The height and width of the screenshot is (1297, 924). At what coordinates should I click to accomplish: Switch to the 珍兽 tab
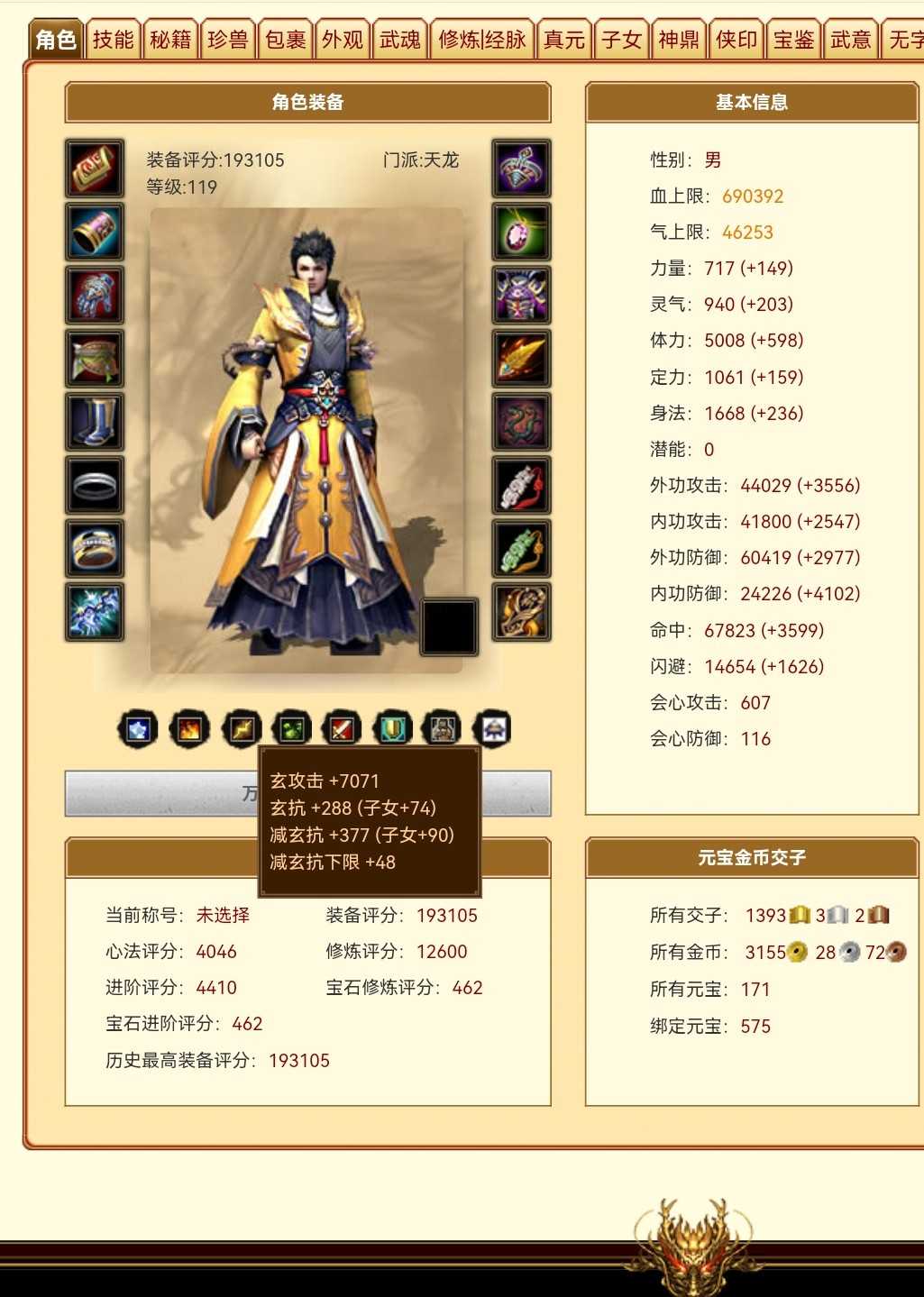point(227,40)
